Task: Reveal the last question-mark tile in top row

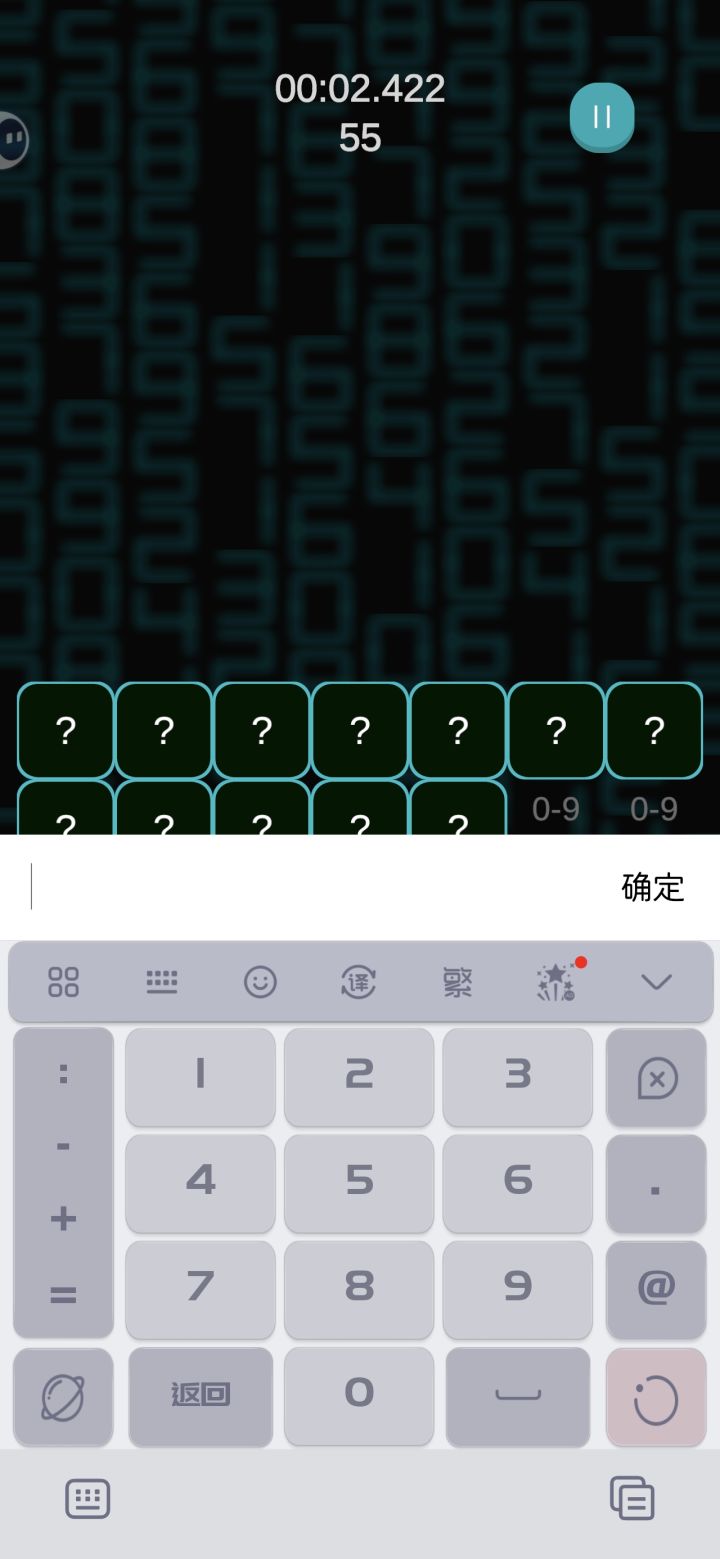Action: (654, 730)
